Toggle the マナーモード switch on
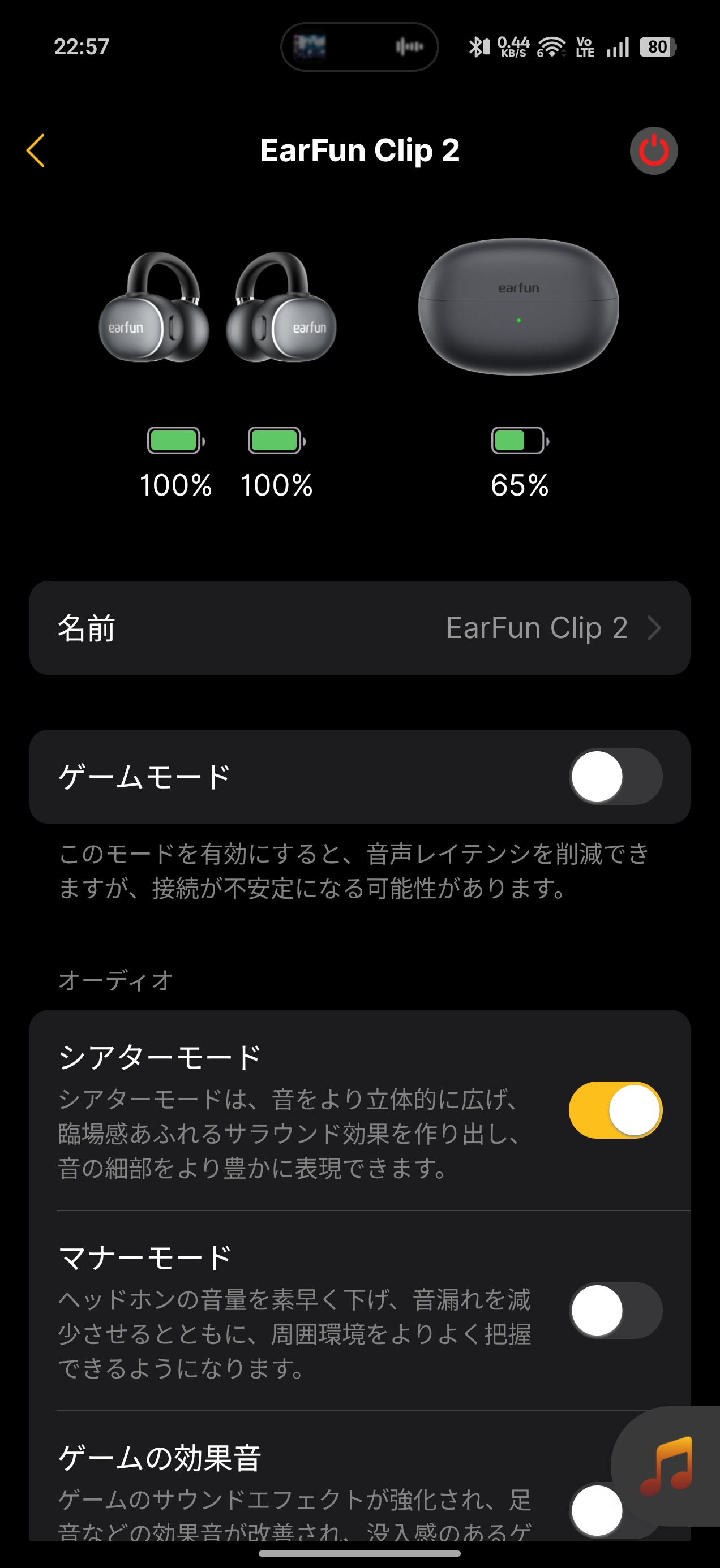Viewport: 720px width, 1568px height. click(x=615, y=1310)
